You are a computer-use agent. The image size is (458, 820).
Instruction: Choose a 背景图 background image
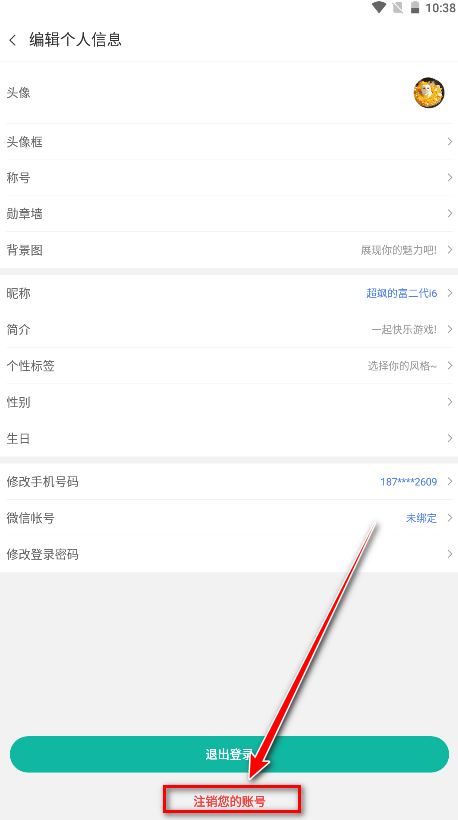click(229, 250)
